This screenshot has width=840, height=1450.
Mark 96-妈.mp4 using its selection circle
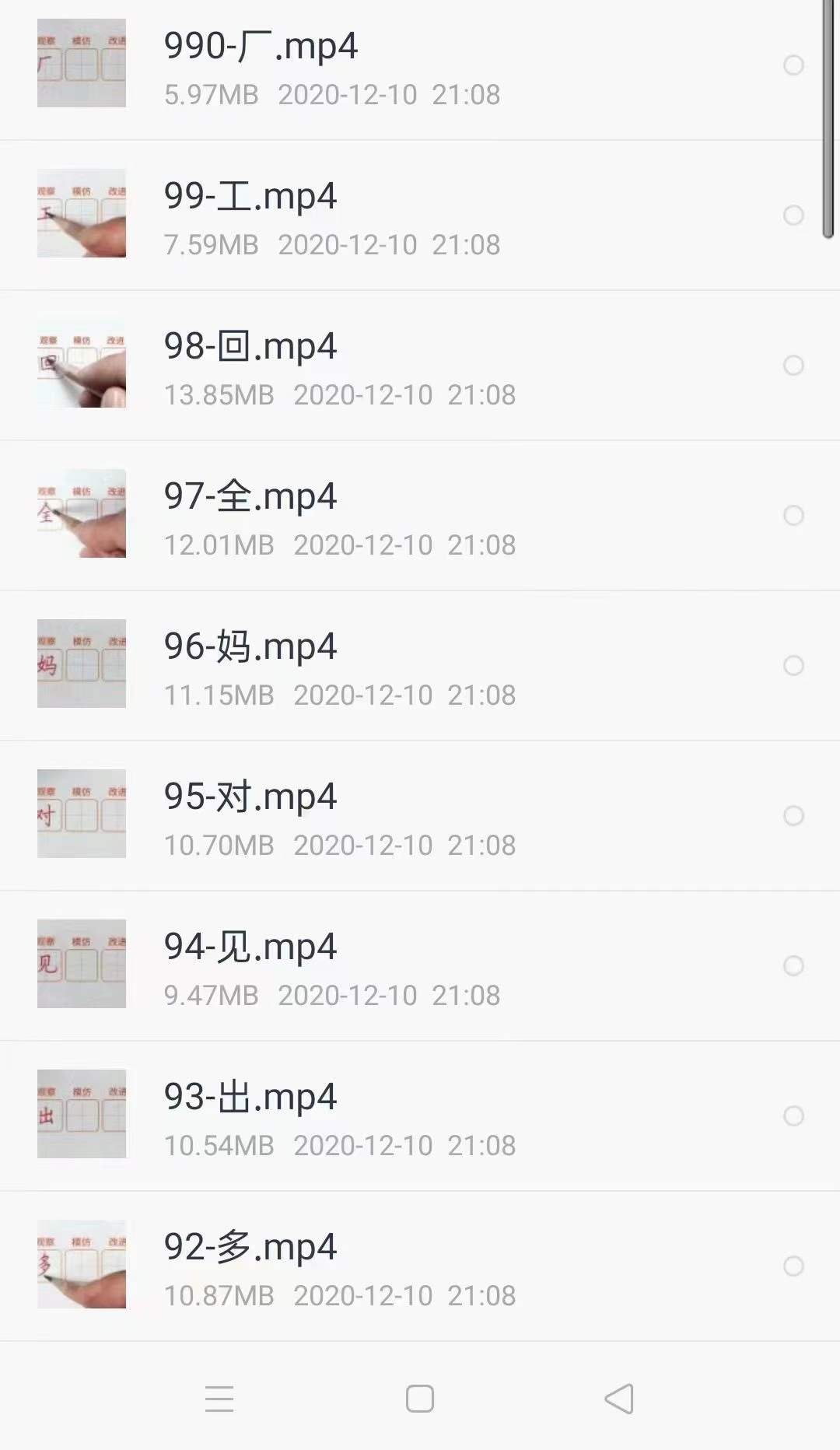pyautogui.click(x=793, y=666)
